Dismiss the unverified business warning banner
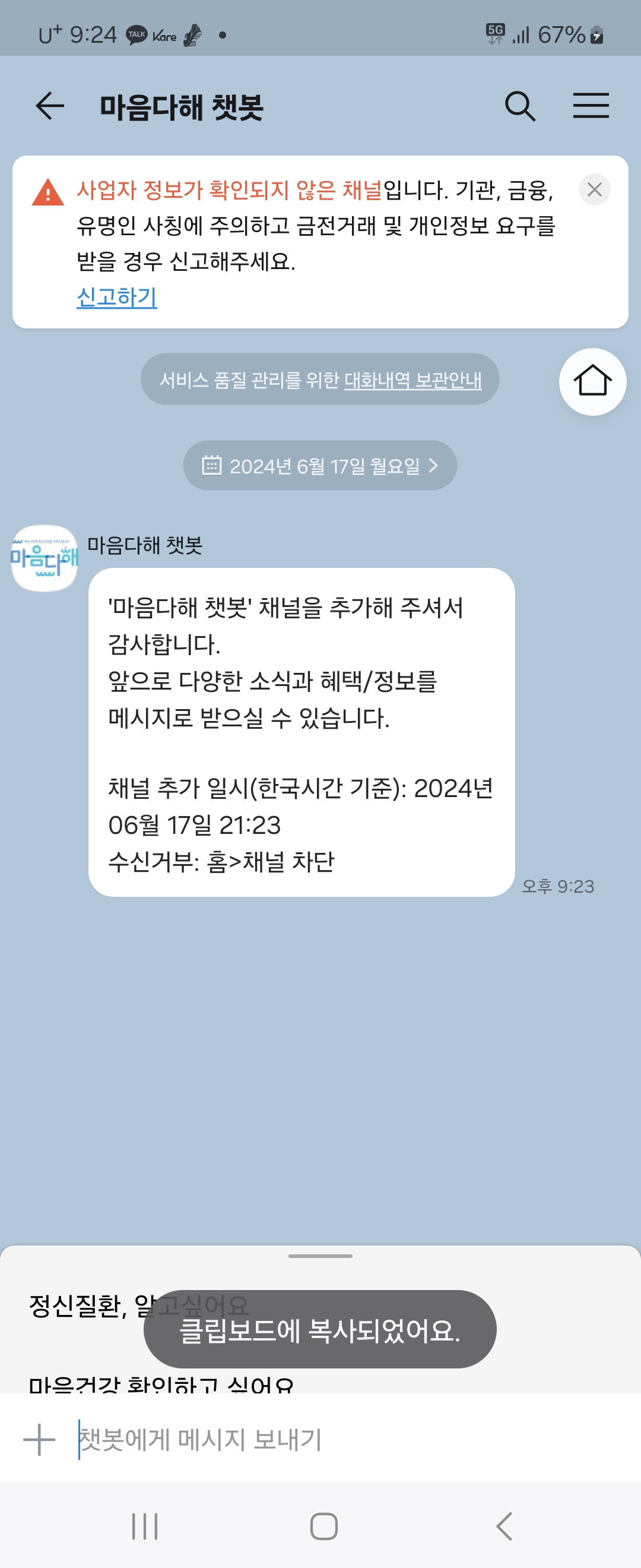Screen dimensions: 641x1568 [x=594, y=190]
